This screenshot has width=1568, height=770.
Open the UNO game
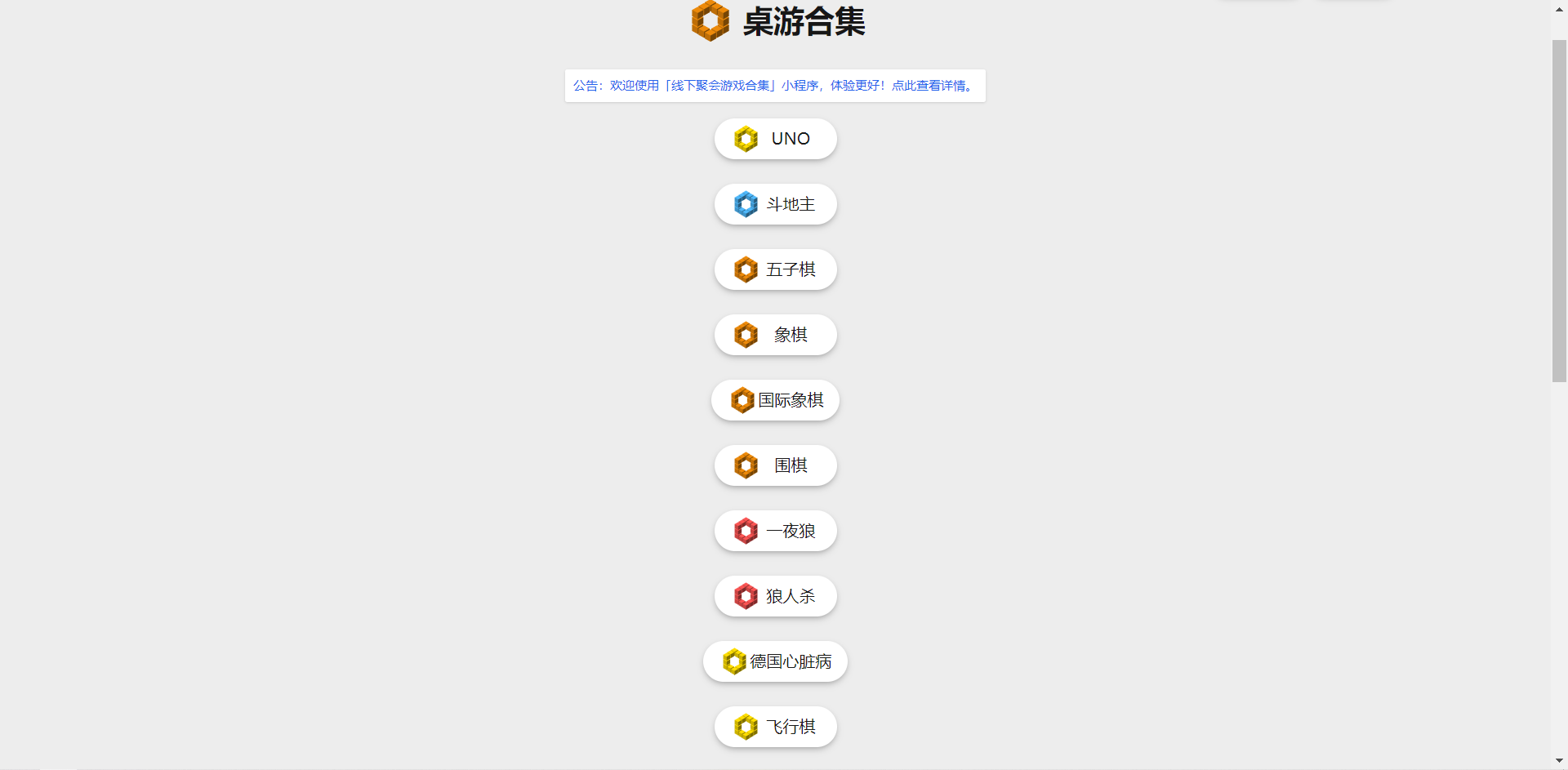click(x=775, y=139)
